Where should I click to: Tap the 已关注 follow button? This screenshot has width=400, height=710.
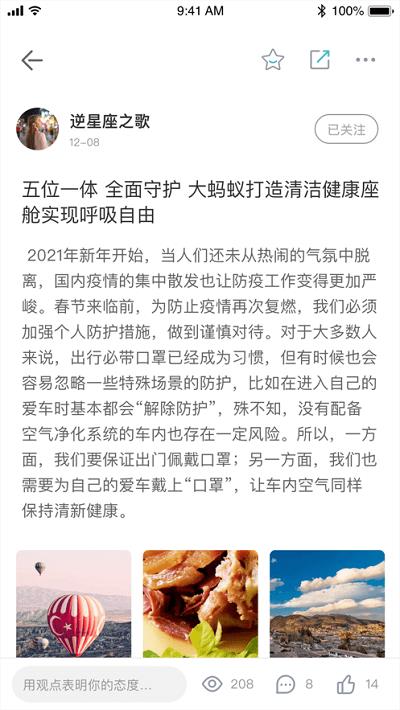347,130
